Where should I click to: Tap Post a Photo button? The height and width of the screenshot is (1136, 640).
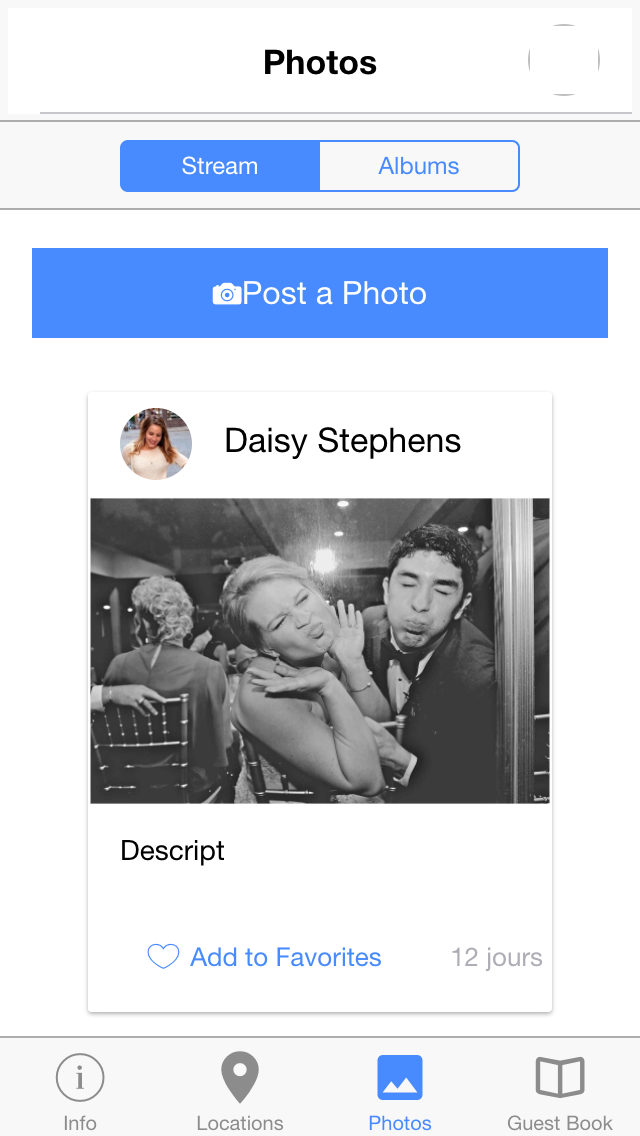pos(320,293)
